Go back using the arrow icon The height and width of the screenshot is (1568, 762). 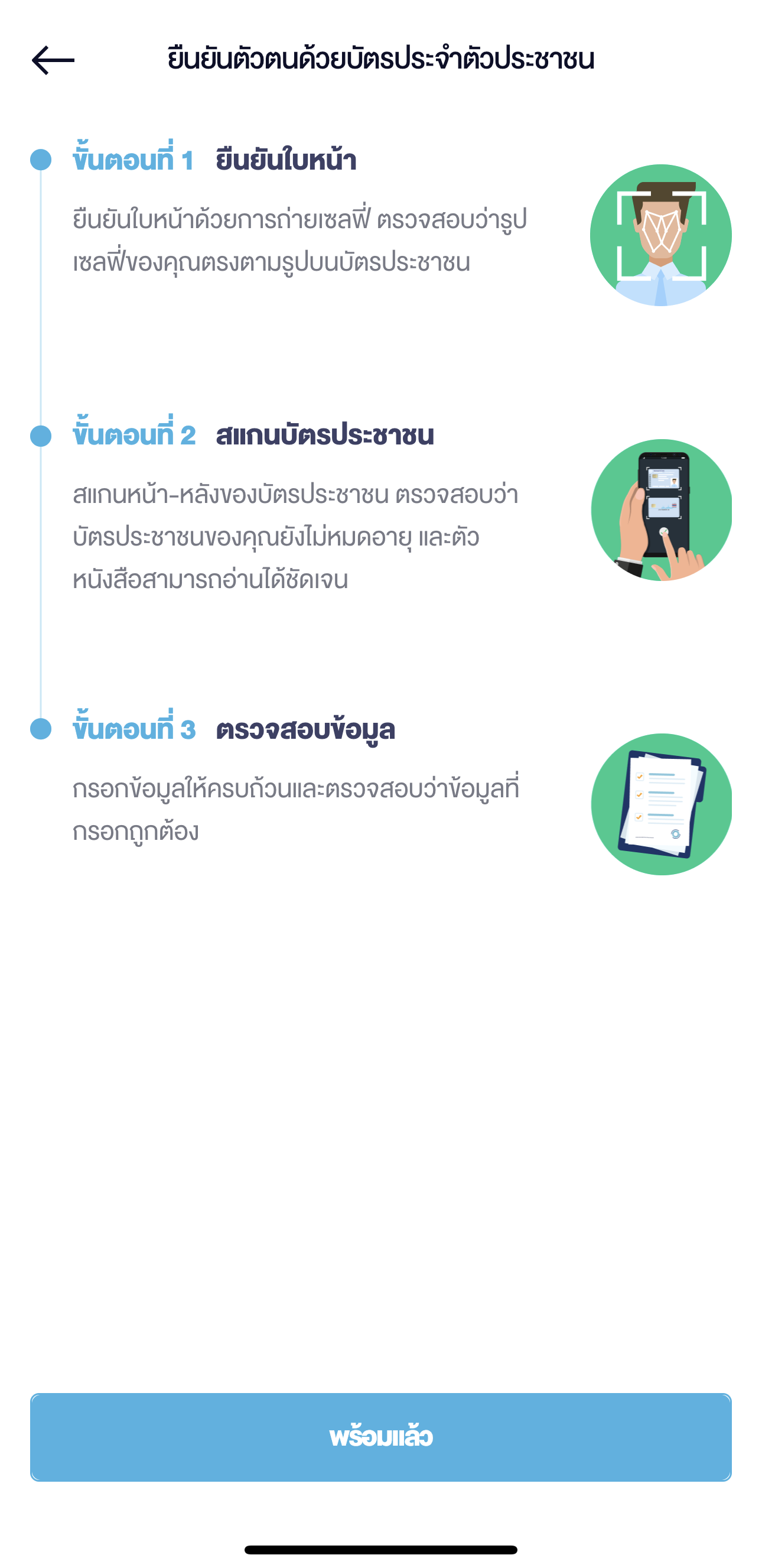(53, 60)
